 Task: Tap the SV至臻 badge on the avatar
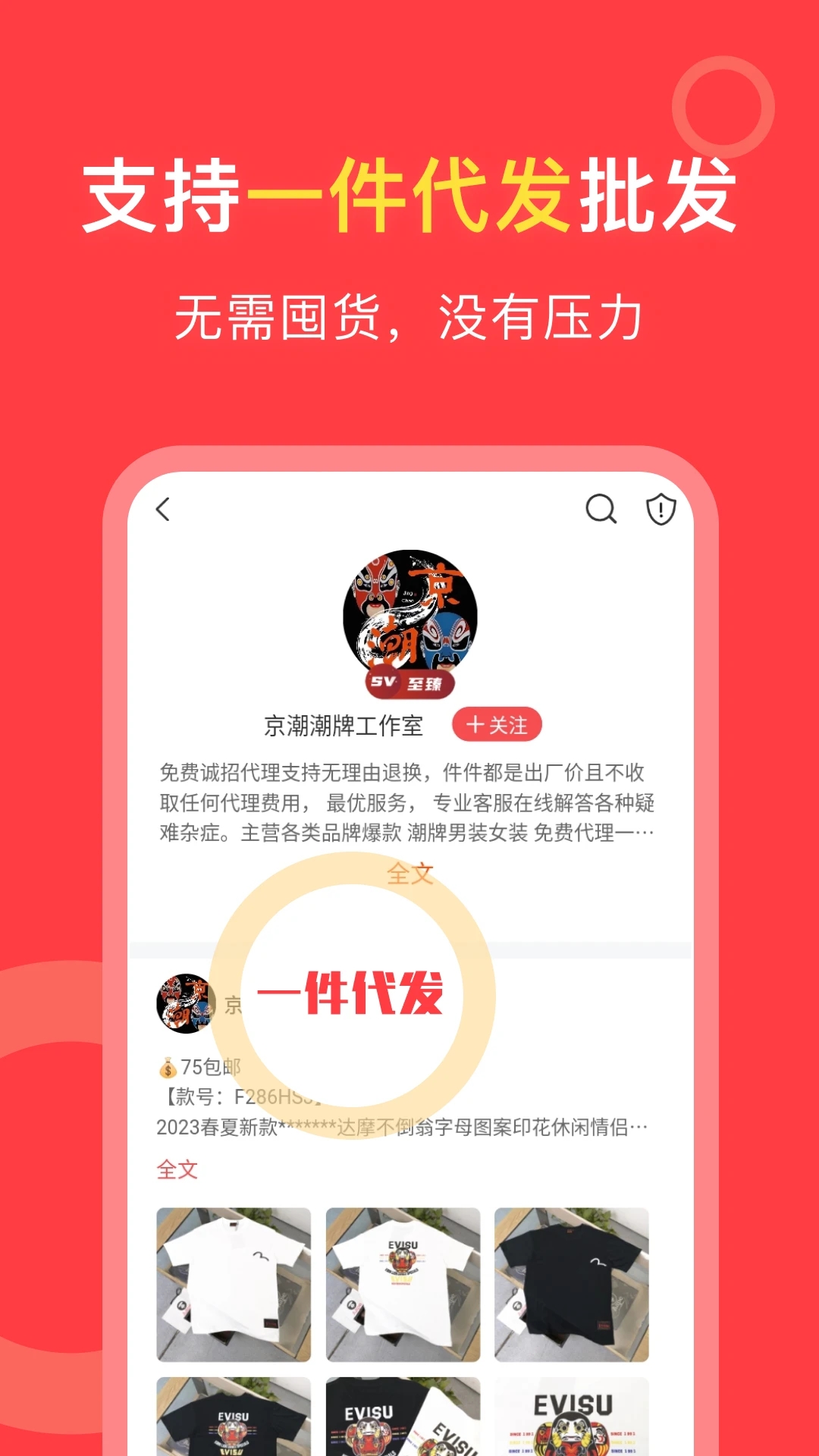[x=409, y=682]
